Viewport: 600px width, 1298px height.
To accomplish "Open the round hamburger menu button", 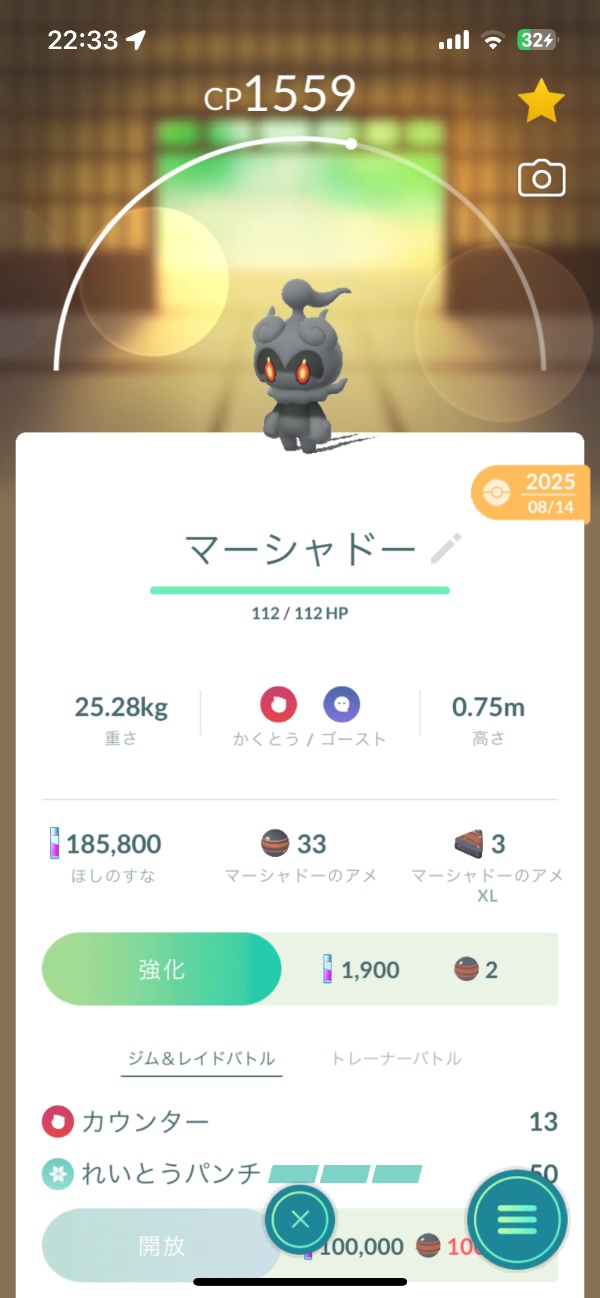I will 517,1220.
